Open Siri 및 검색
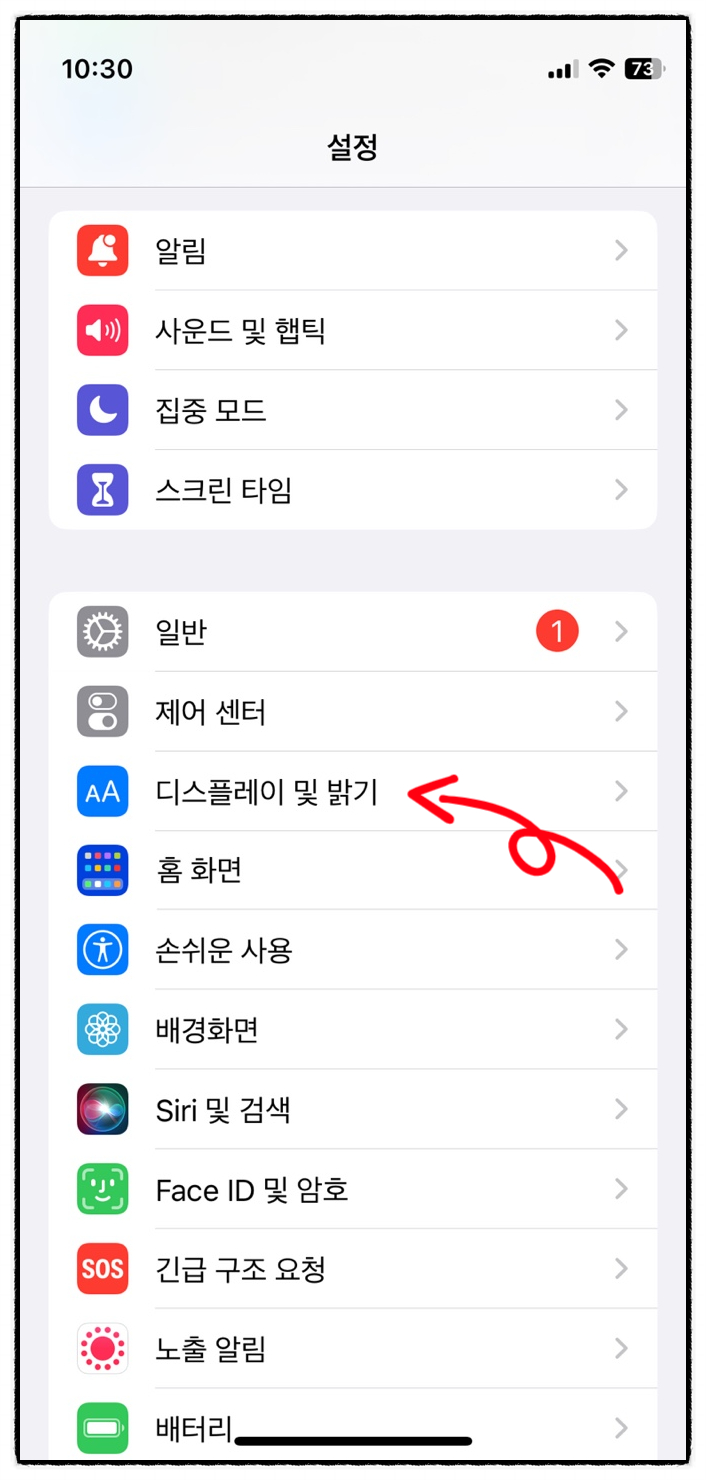 pyautogui.click(x=353, y=1109)
